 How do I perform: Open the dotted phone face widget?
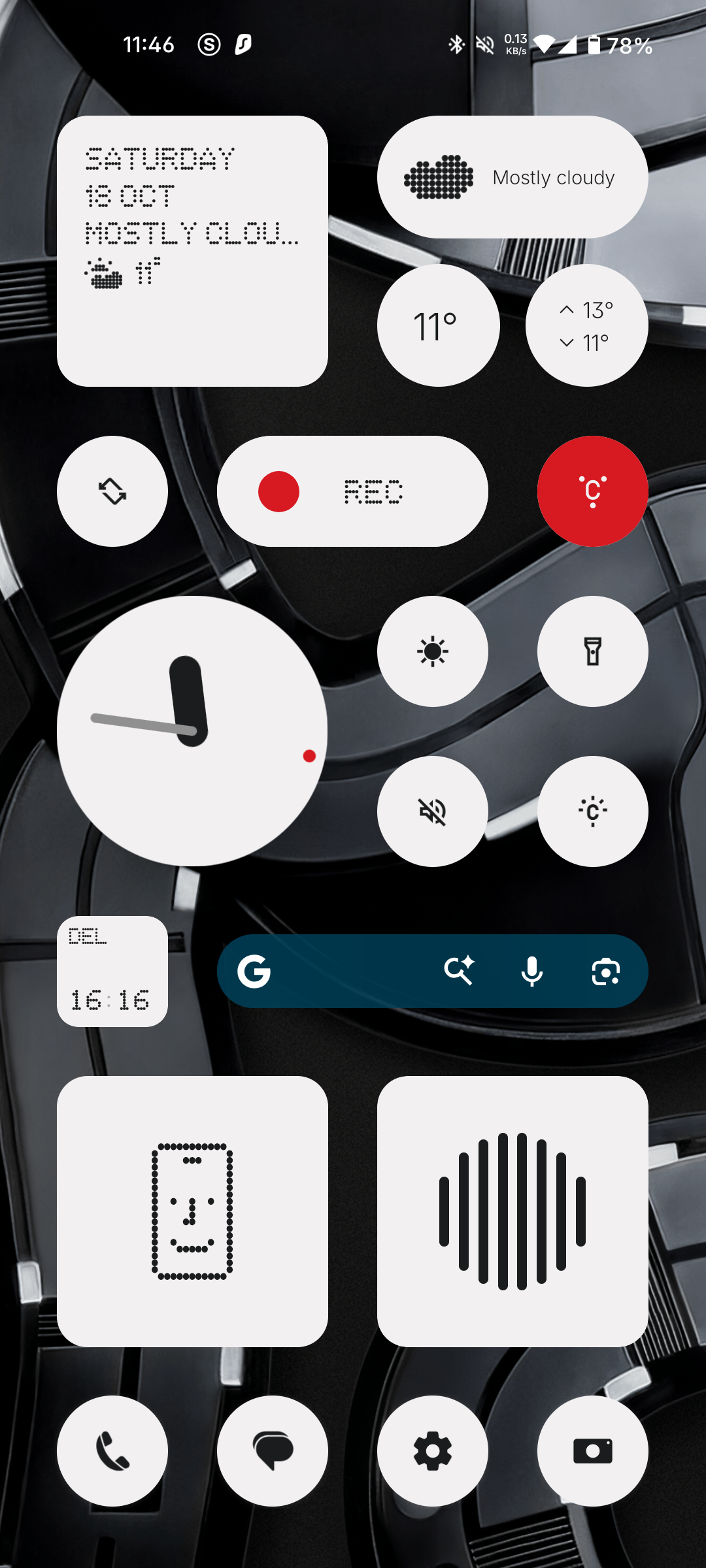click(192, 1211)
